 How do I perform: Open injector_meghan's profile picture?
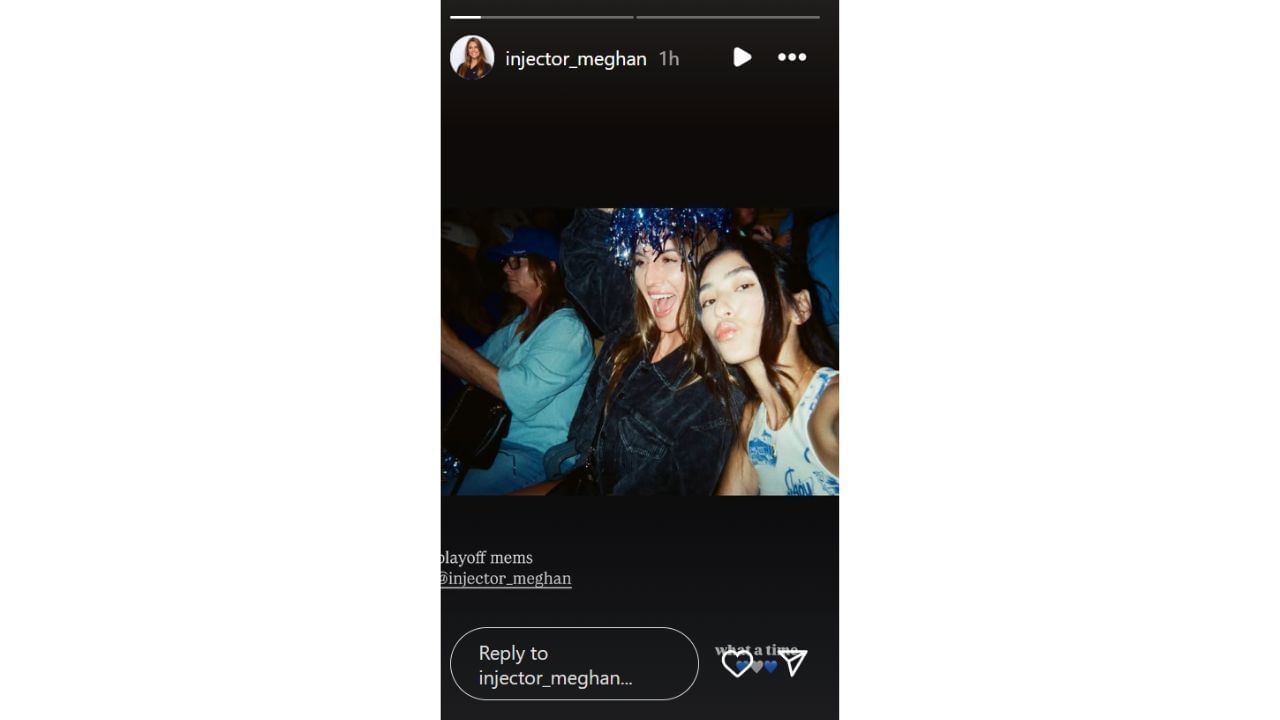[x=472, y=58]
